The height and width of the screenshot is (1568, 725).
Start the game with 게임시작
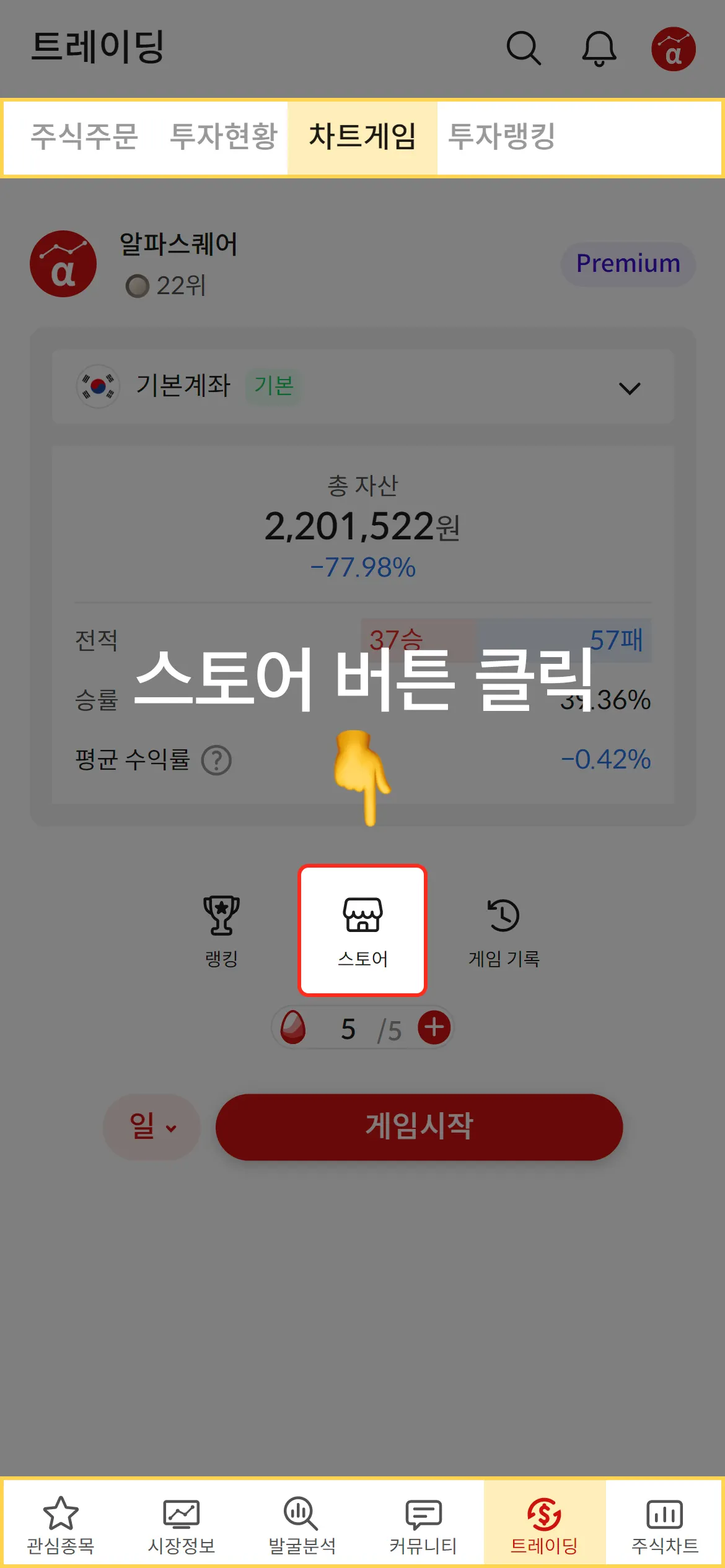[419, 1127]
